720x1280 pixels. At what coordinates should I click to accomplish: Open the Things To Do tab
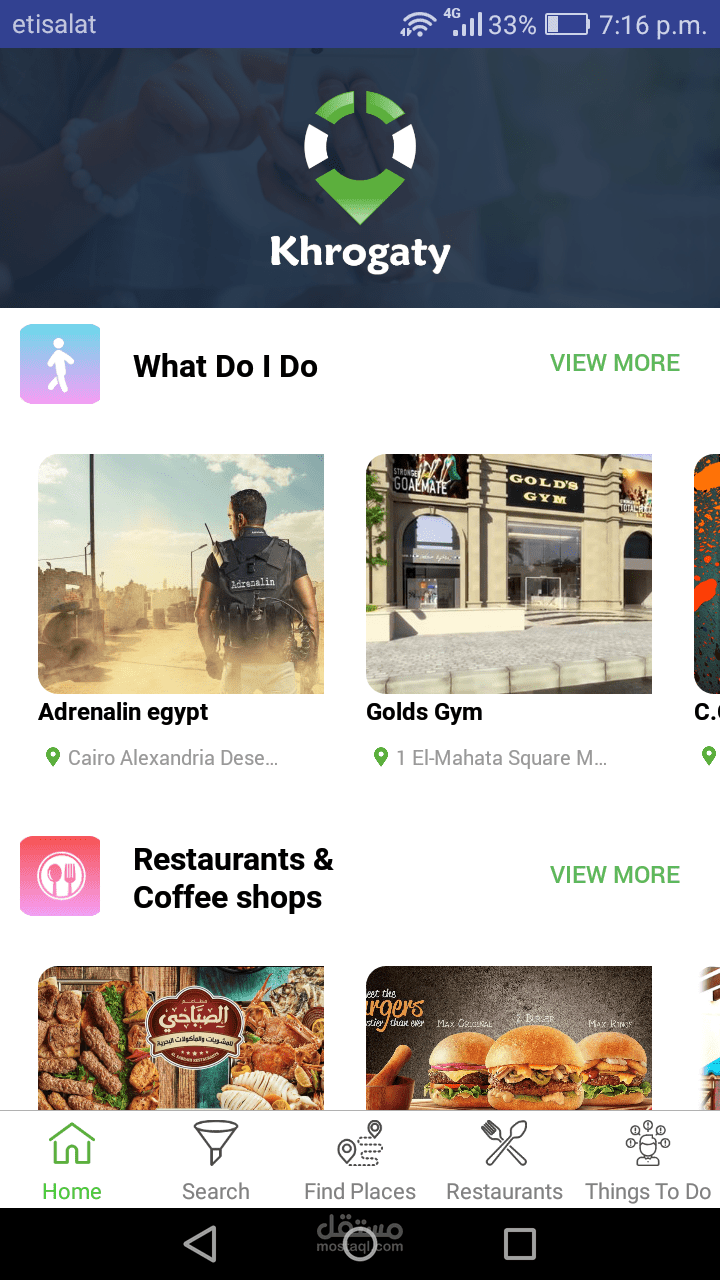648,1160
